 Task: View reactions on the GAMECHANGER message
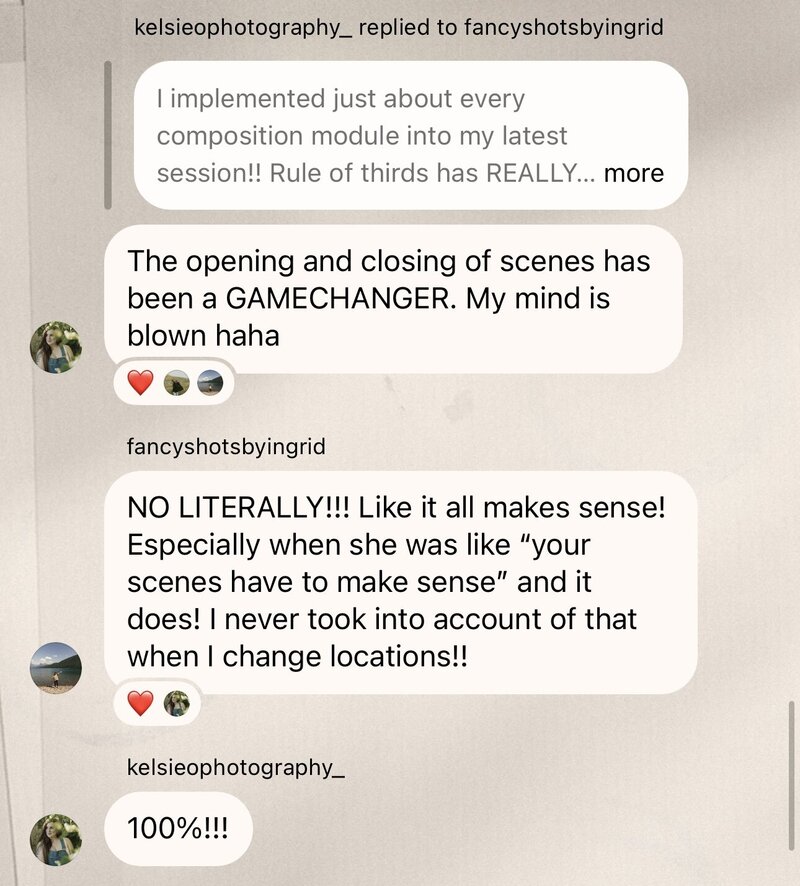pyautogui.click(x=174, y=383)
